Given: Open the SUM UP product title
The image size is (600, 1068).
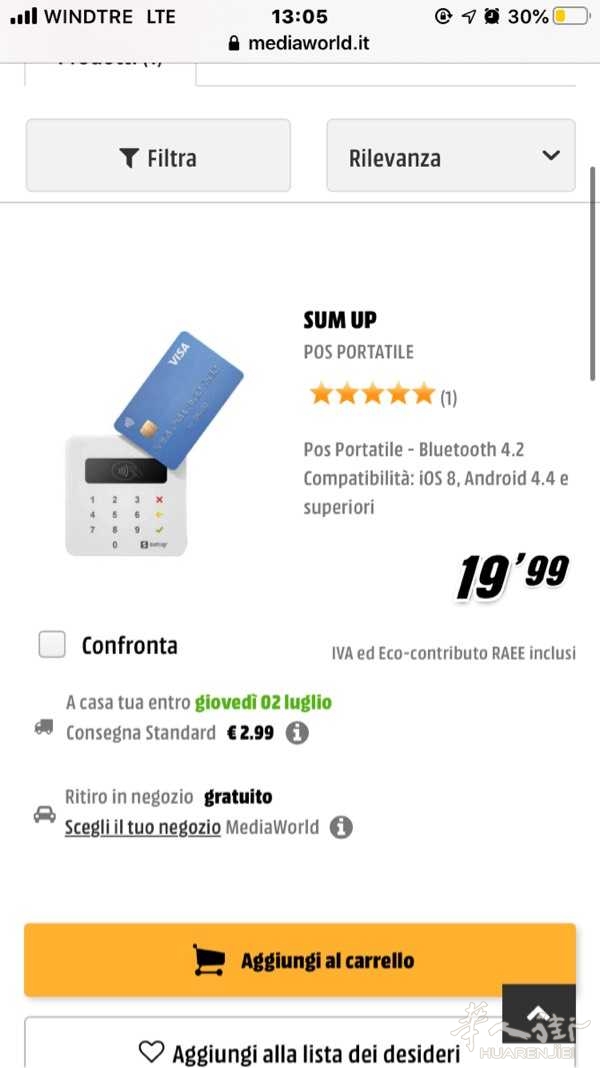Looking at the screenshot, I should tap(340, 320).
